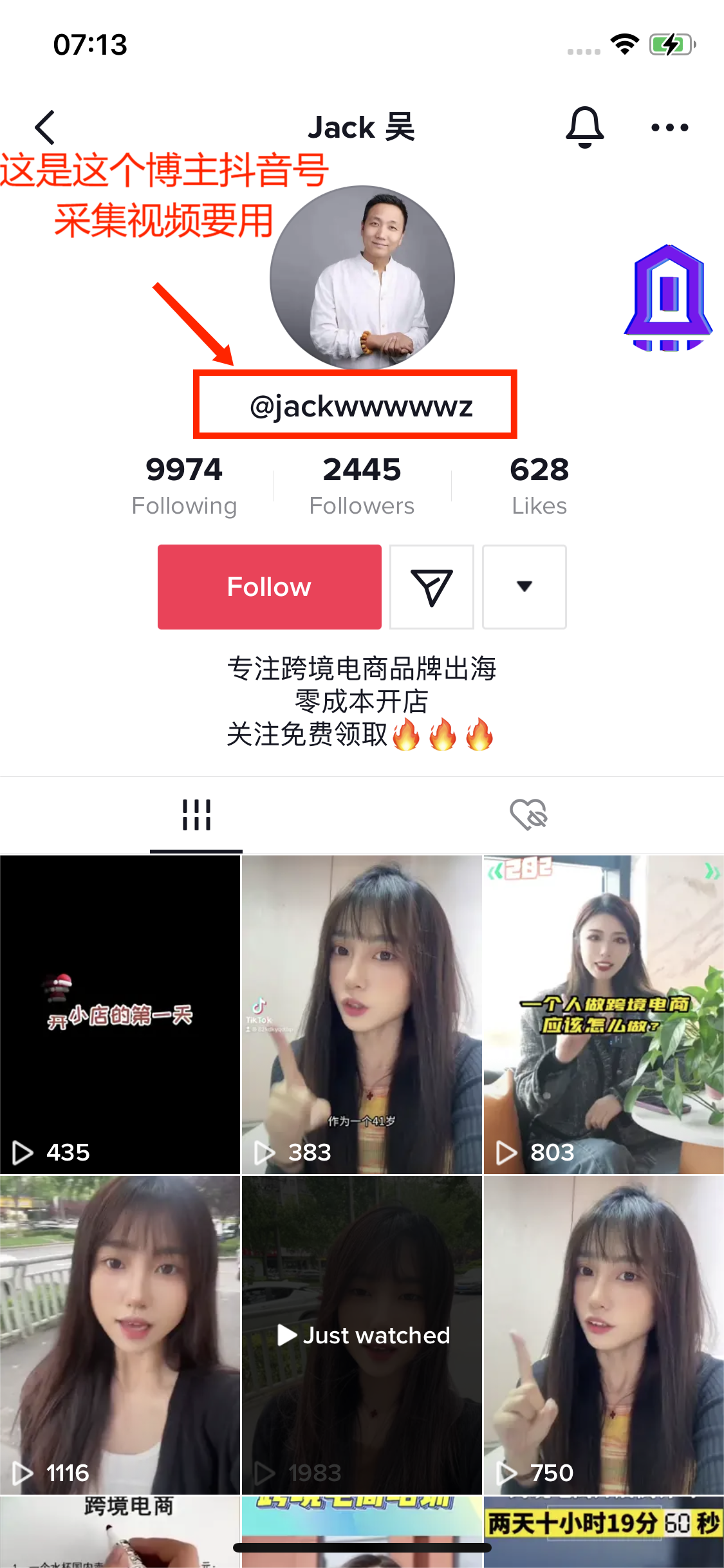
Task: Send a direct message via paper plane
Action: [x=432, y=586]
